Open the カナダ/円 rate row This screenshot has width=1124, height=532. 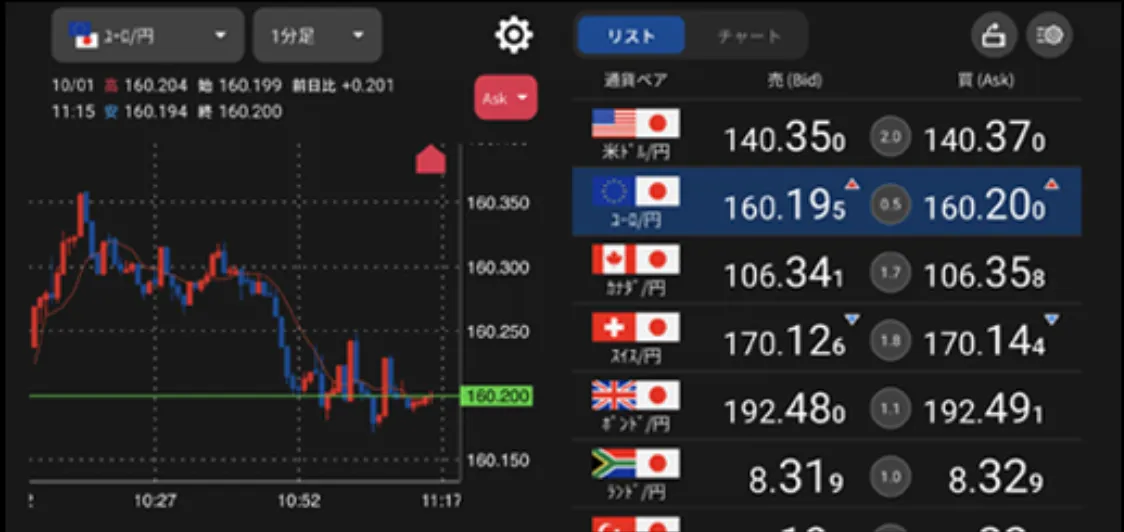tap(826, 273)
